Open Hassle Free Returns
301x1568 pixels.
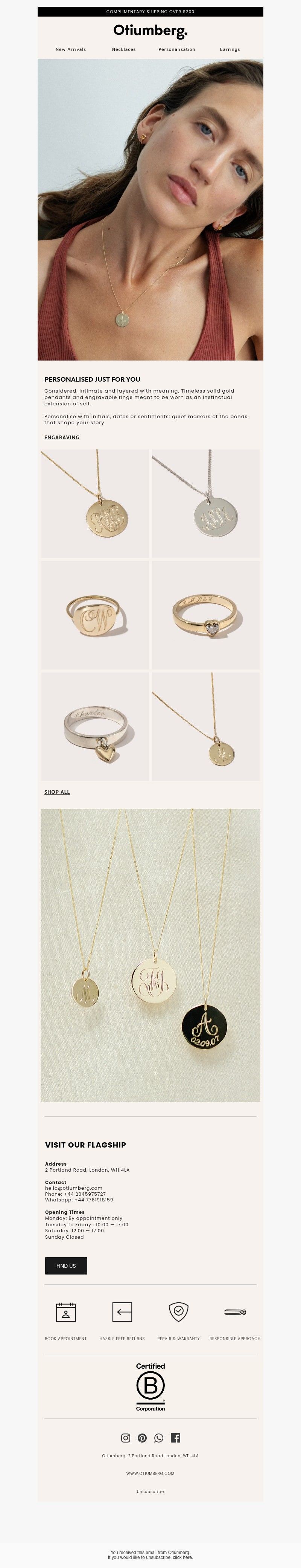point(122,1312)
